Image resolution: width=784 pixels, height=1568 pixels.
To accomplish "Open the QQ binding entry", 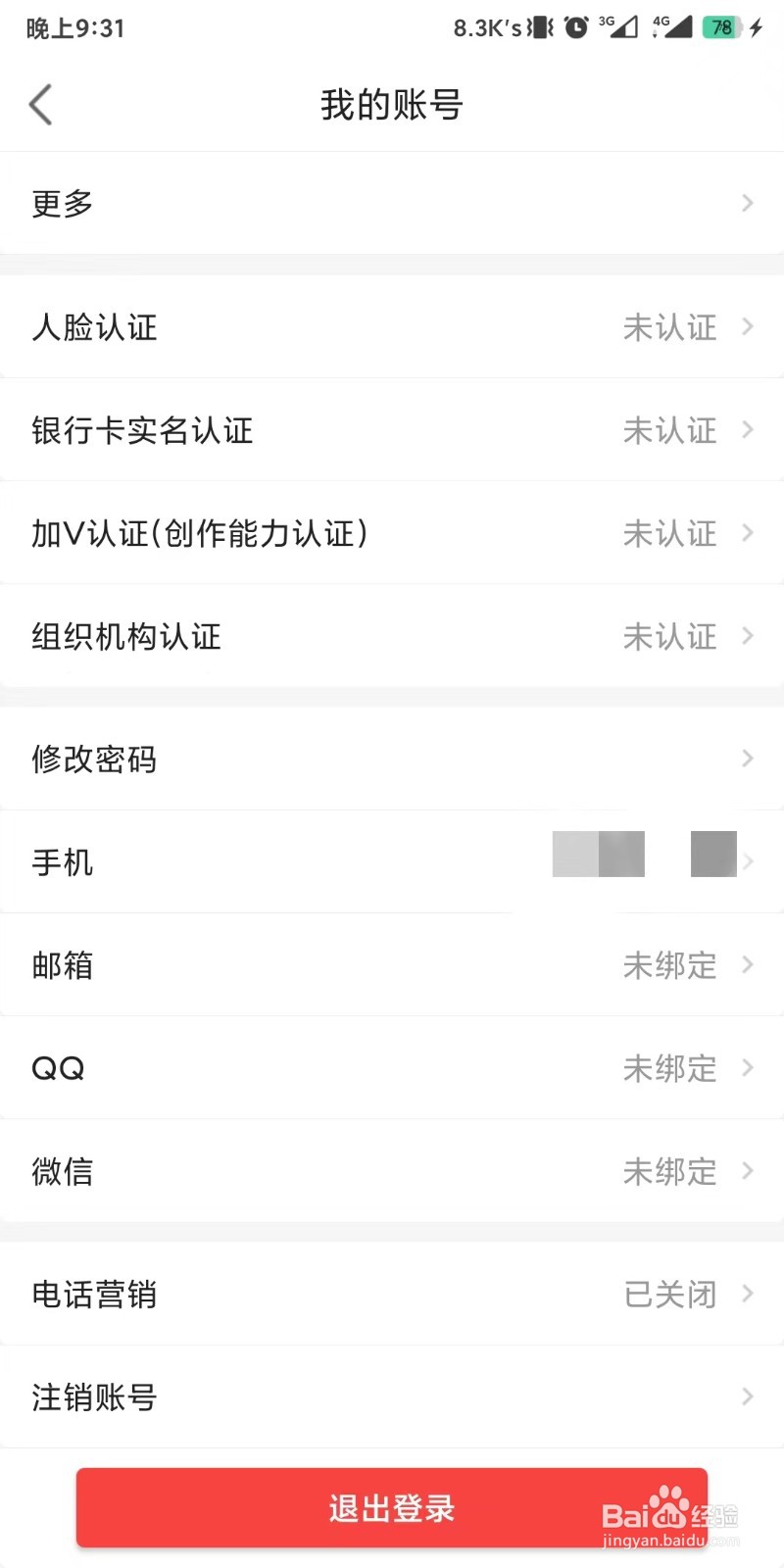I will 392,1068.
